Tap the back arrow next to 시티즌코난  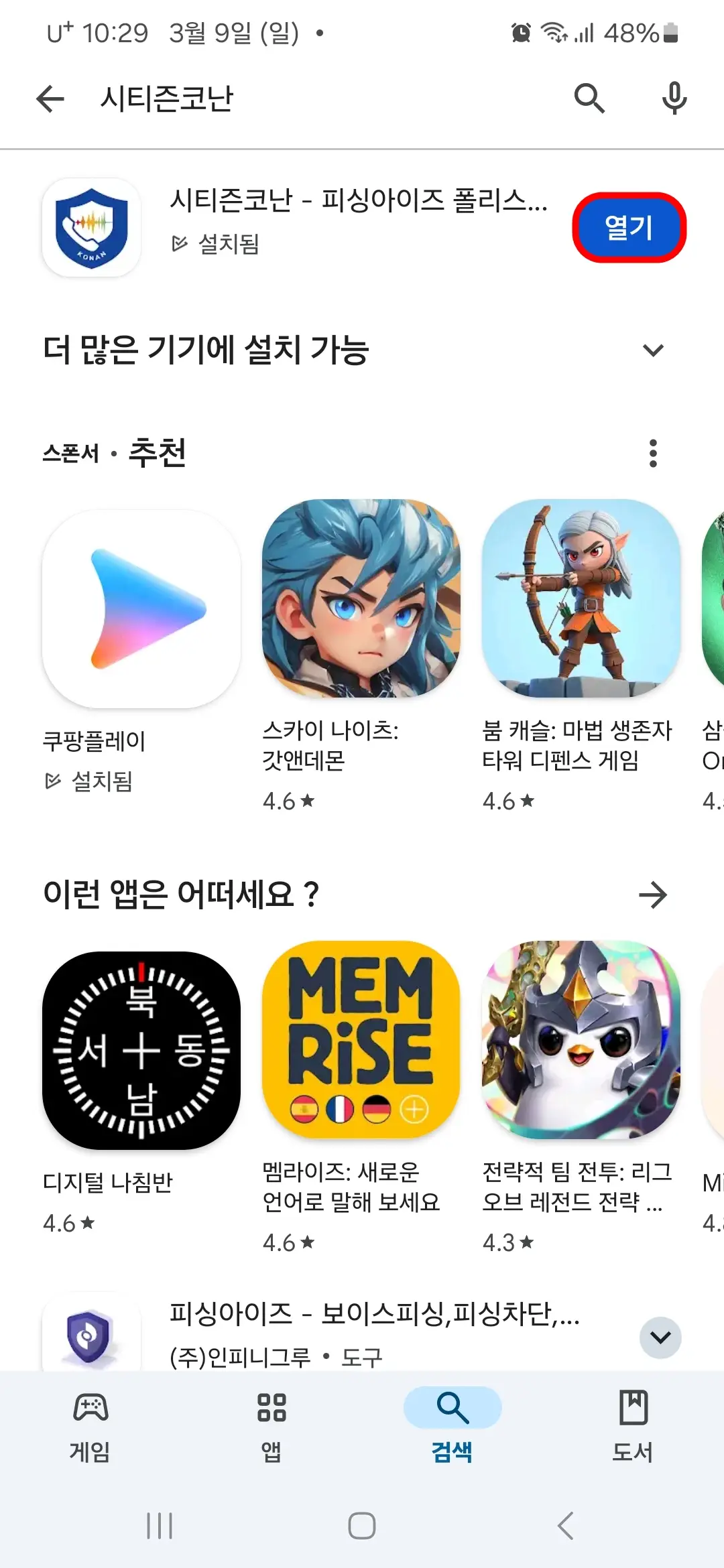click(49, 98)
